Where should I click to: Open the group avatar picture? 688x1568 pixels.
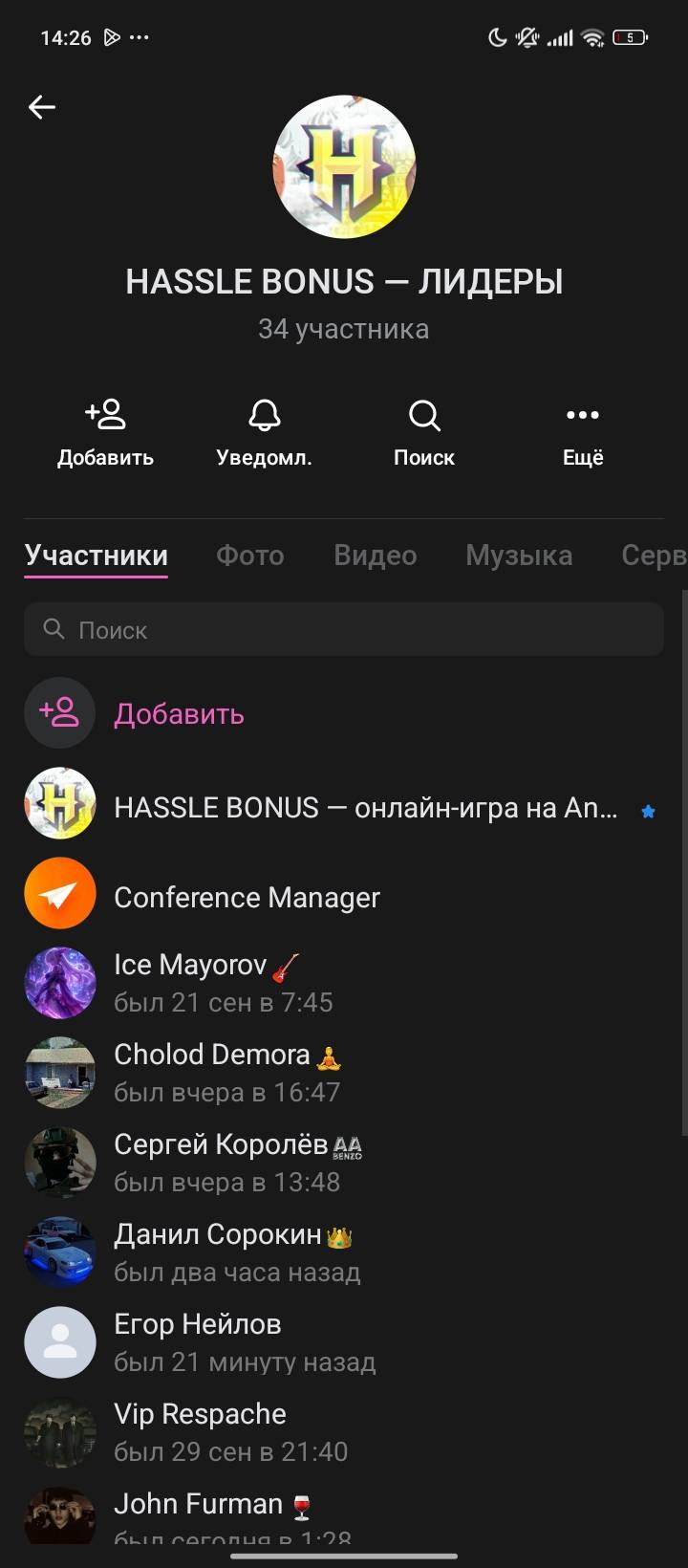tap(344, 166)
